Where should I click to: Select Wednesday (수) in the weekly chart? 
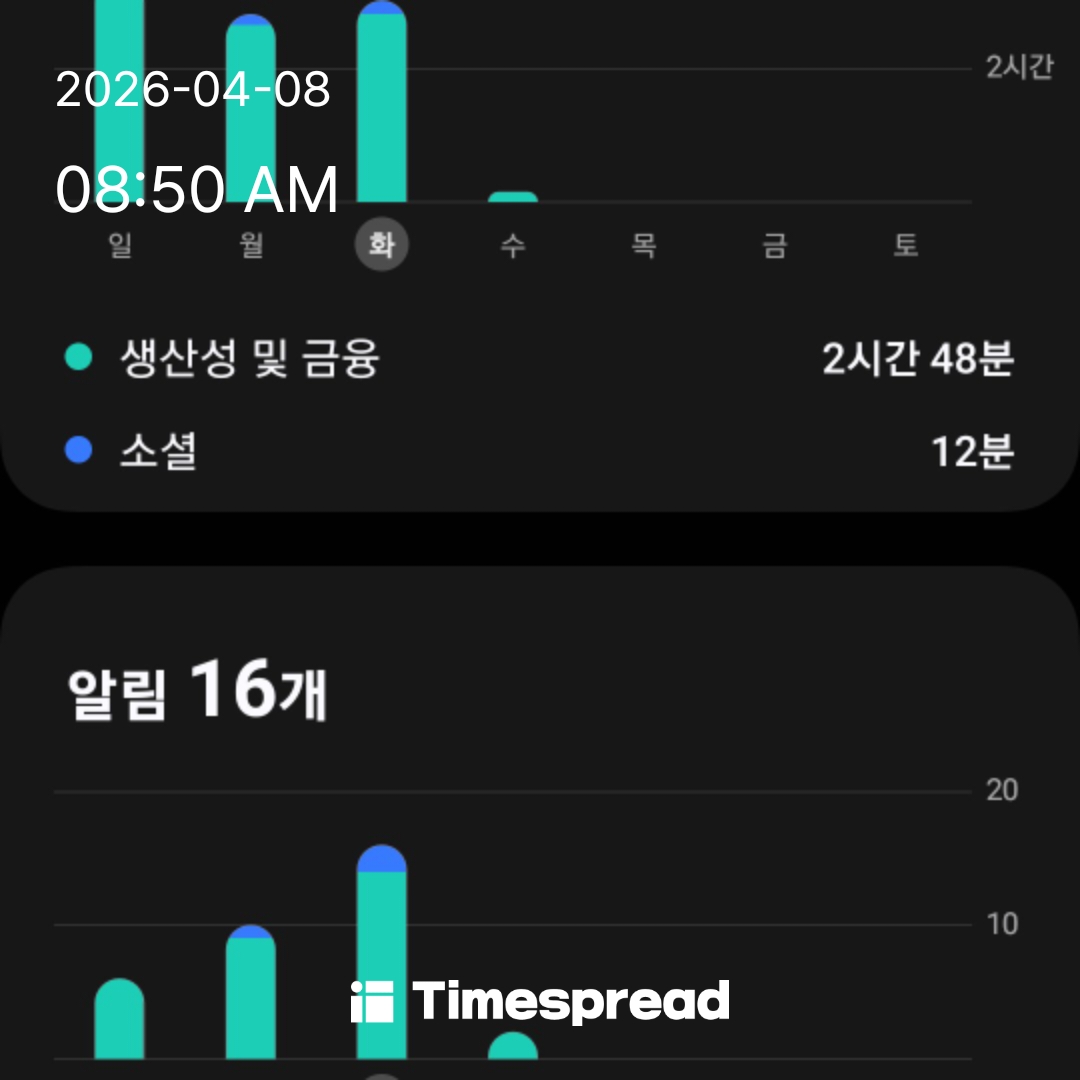click(512, 245)
